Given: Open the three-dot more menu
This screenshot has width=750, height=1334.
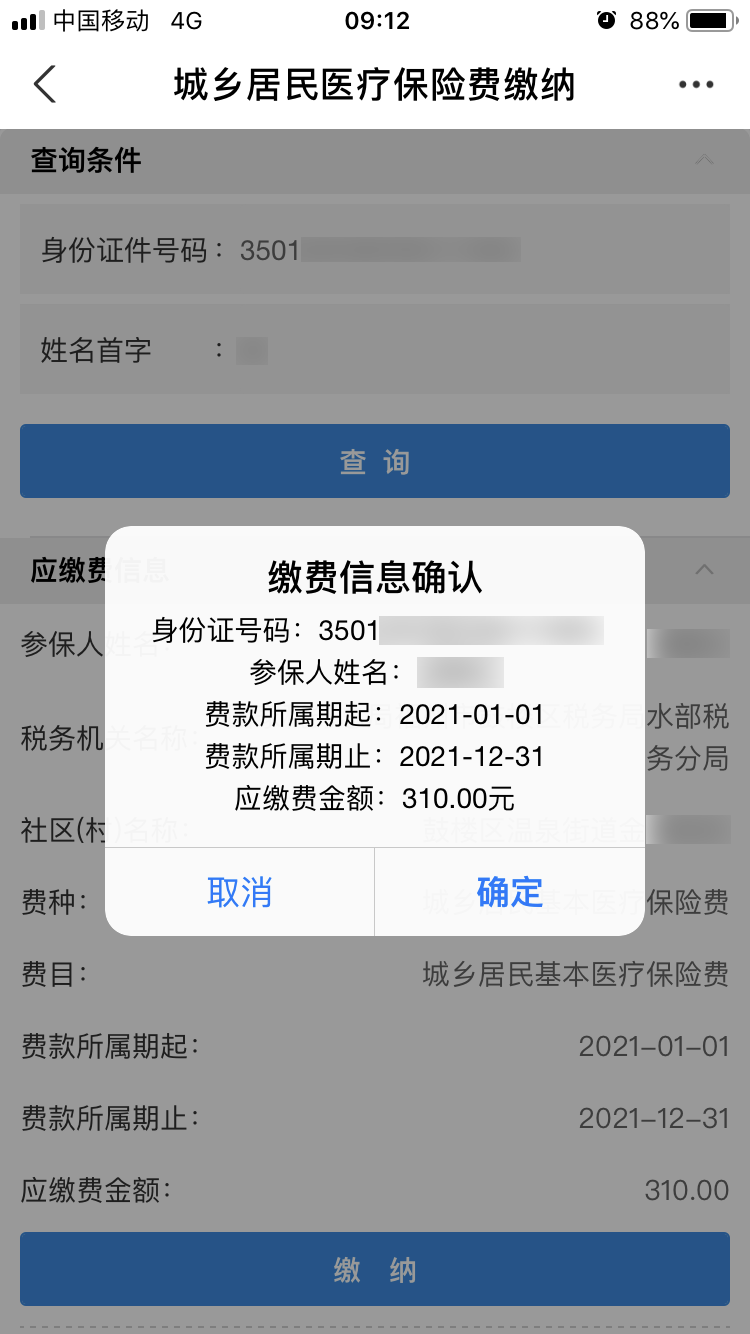Looking at the screenshot, I should pos(696,85).
